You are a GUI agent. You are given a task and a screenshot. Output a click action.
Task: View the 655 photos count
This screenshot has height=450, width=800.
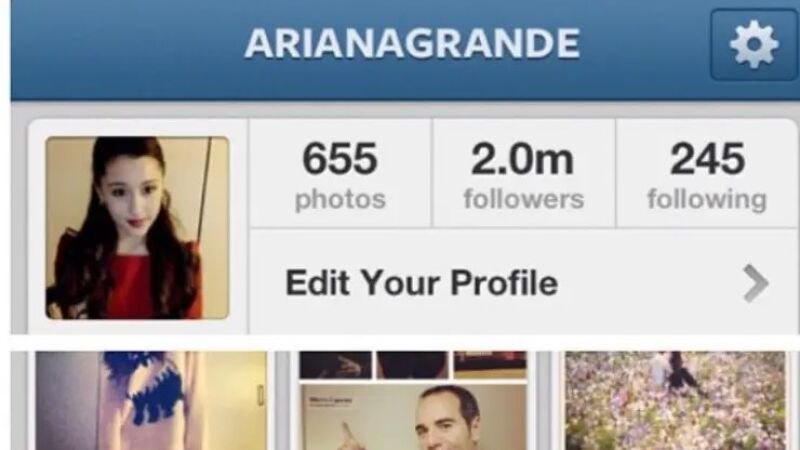340,174
